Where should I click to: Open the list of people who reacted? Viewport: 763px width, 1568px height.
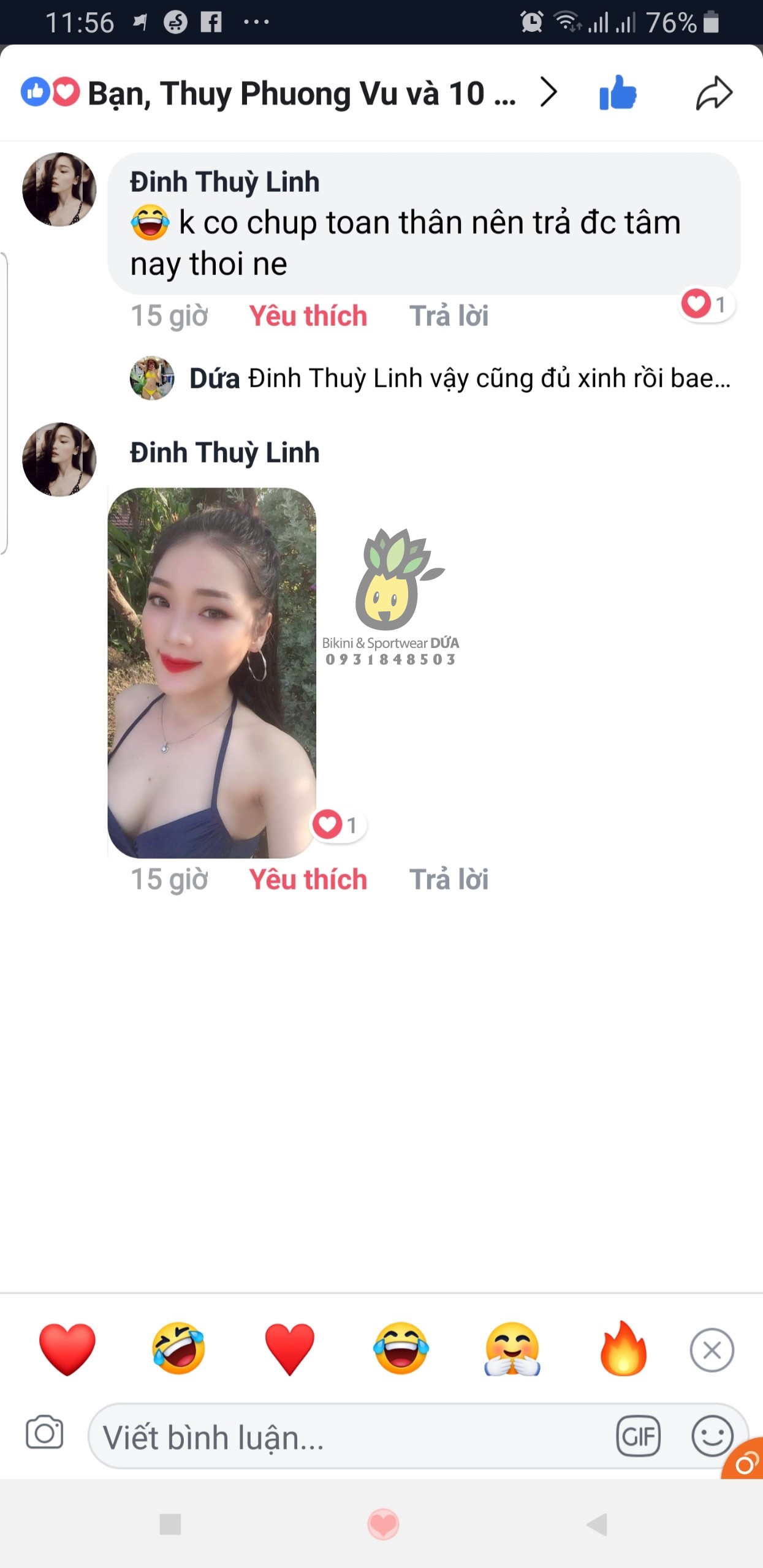[x=288, y=94]
